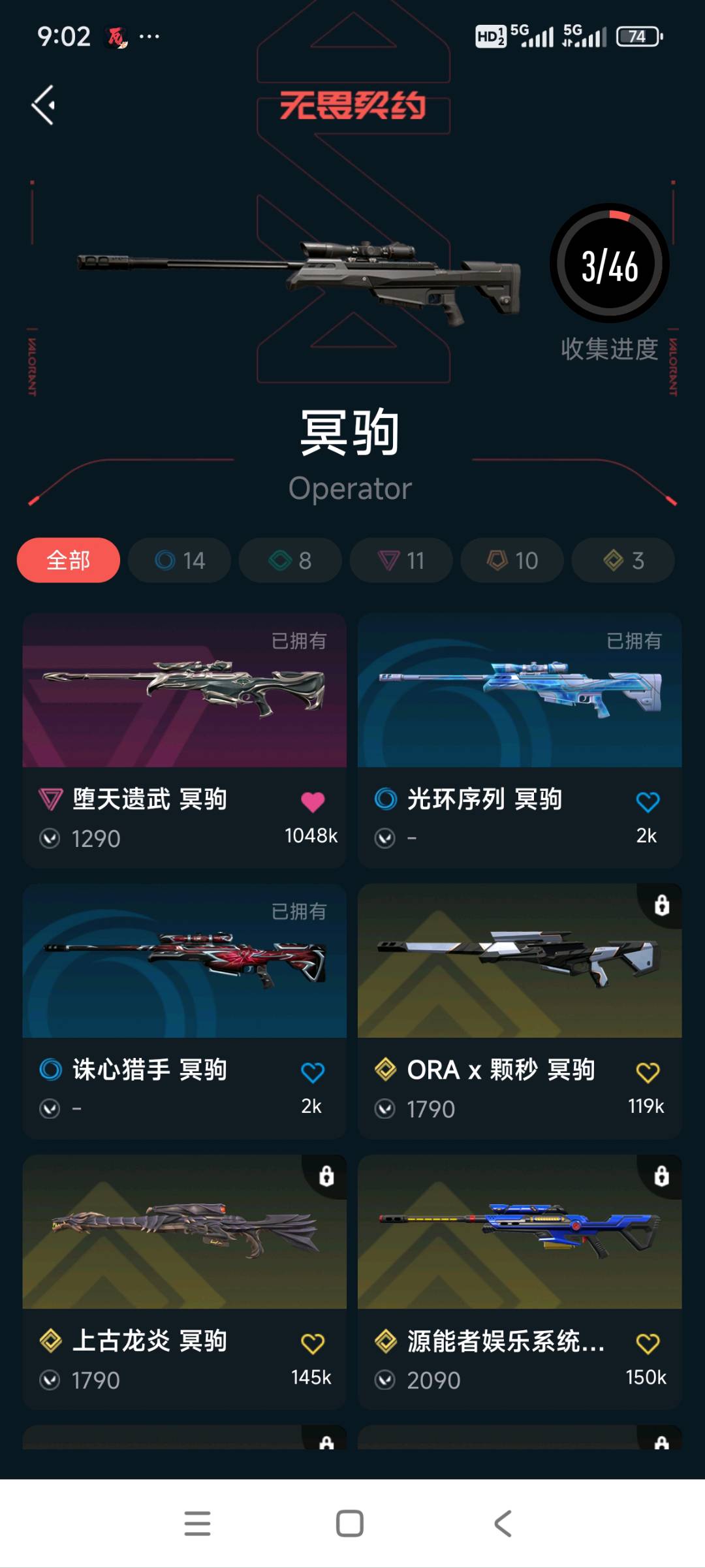The width and height of the screenshot is (705, 1568).
Task: Like the 上古龙炎 冥驹 skin
Action: [x=313, y=1343]
